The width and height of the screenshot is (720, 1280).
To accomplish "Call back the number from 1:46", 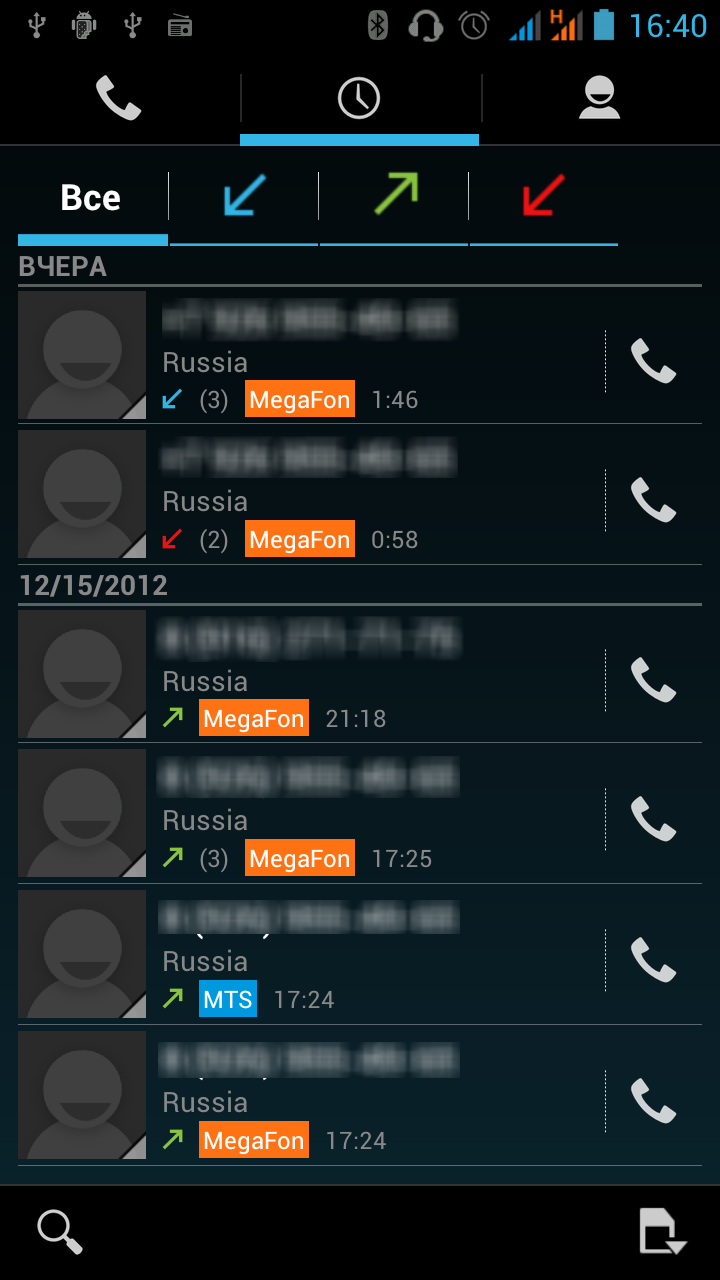I will click(653, 361).
